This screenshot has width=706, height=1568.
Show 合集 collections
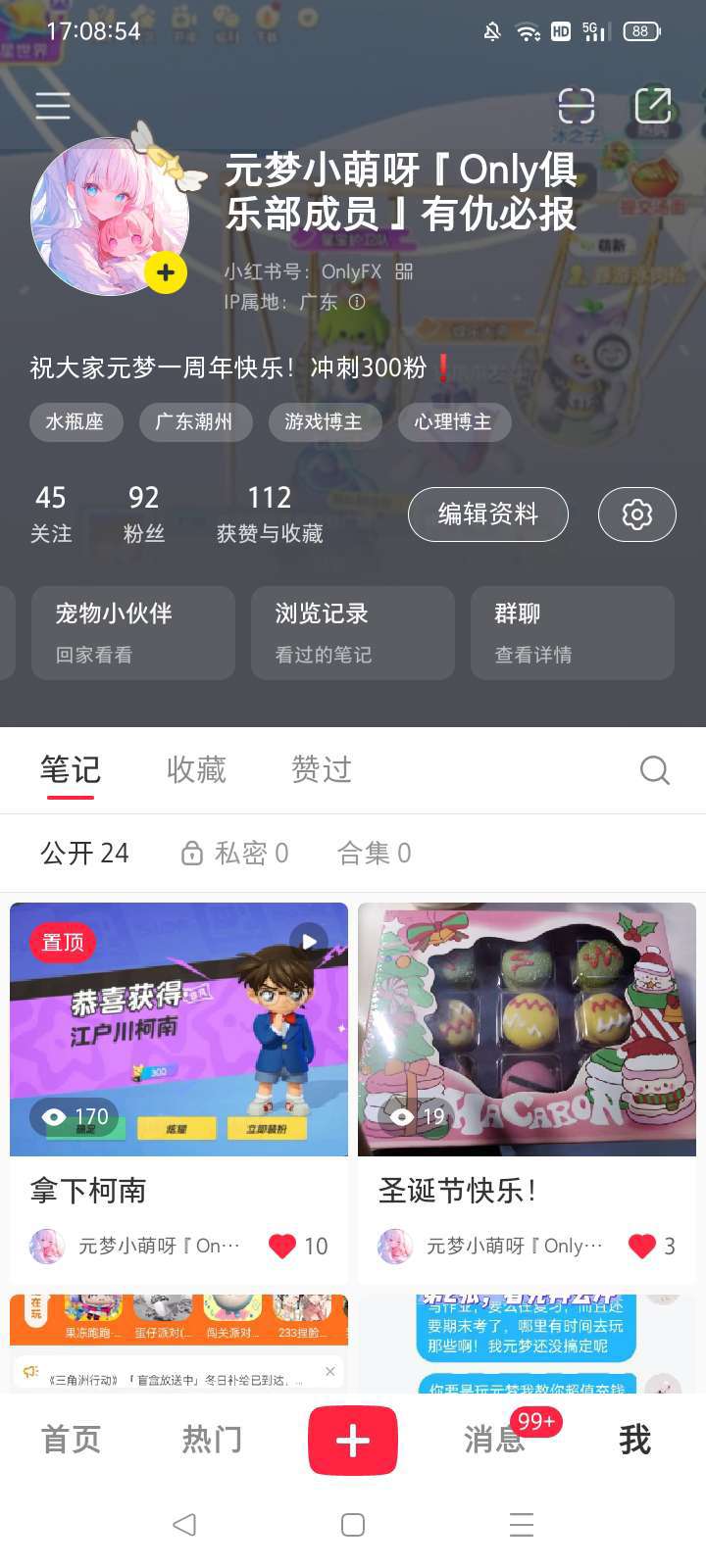[375, 854]
